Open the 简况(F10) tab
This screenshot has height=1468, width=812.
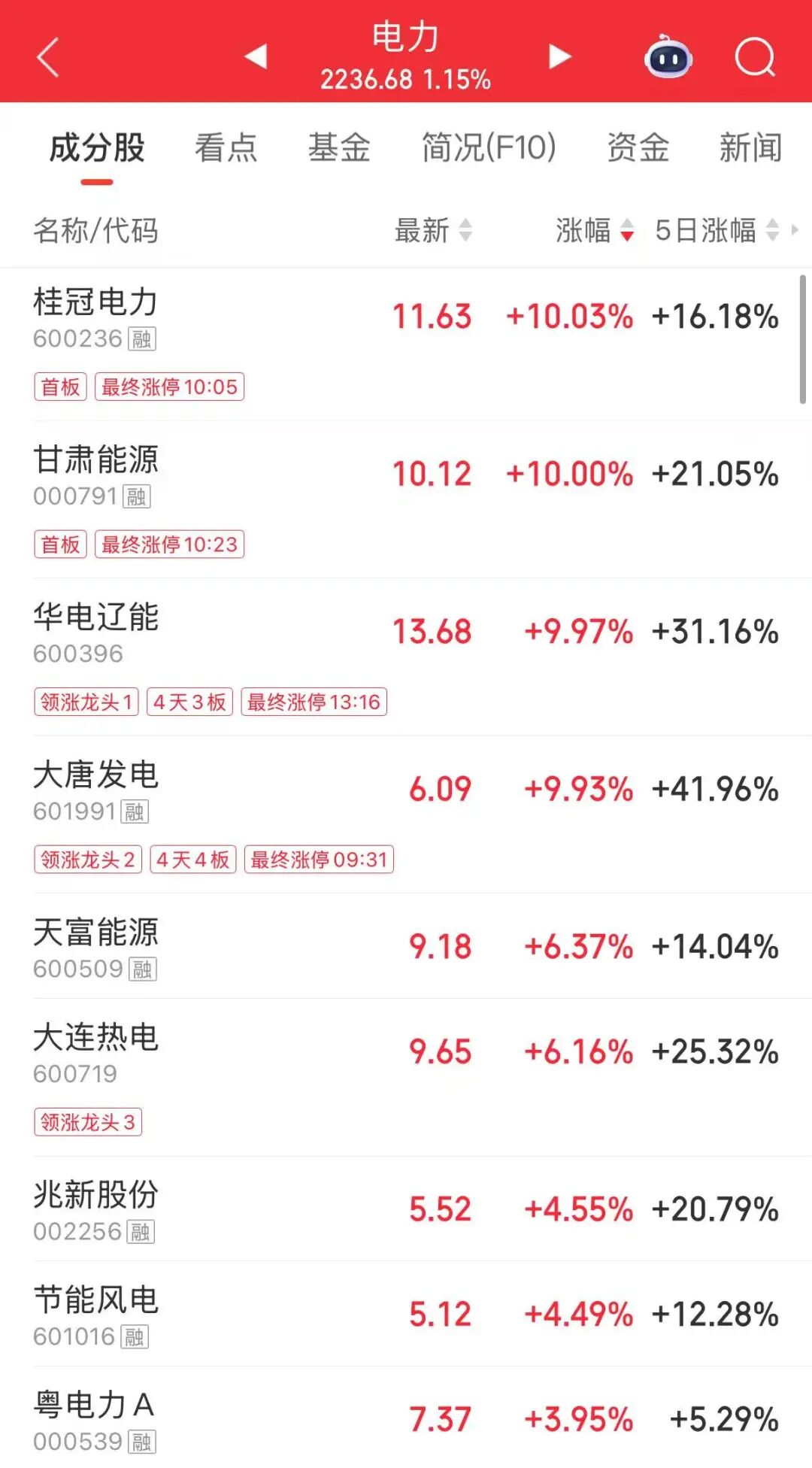tap(489, 147)
